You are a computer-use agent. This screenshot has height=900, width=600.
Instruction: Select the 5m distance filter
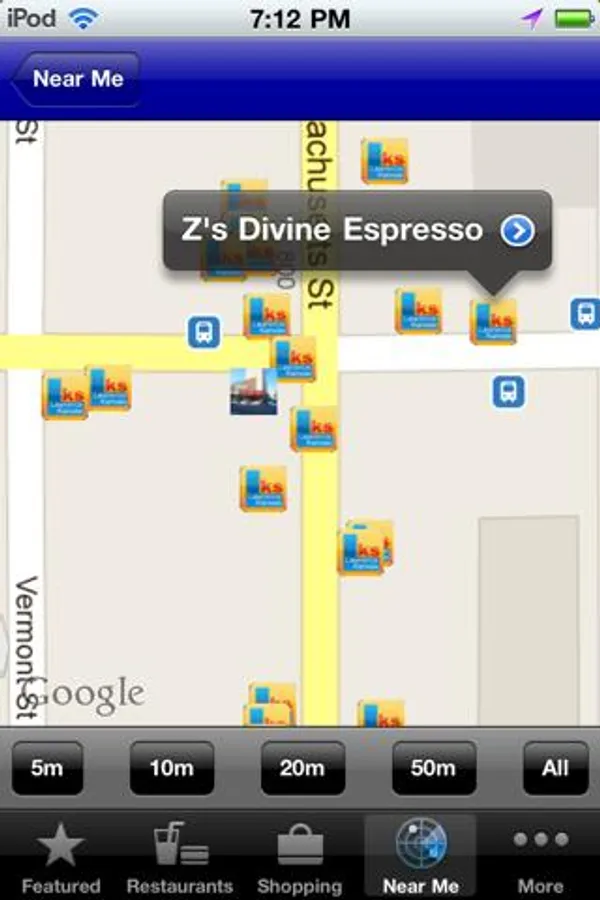47,767
